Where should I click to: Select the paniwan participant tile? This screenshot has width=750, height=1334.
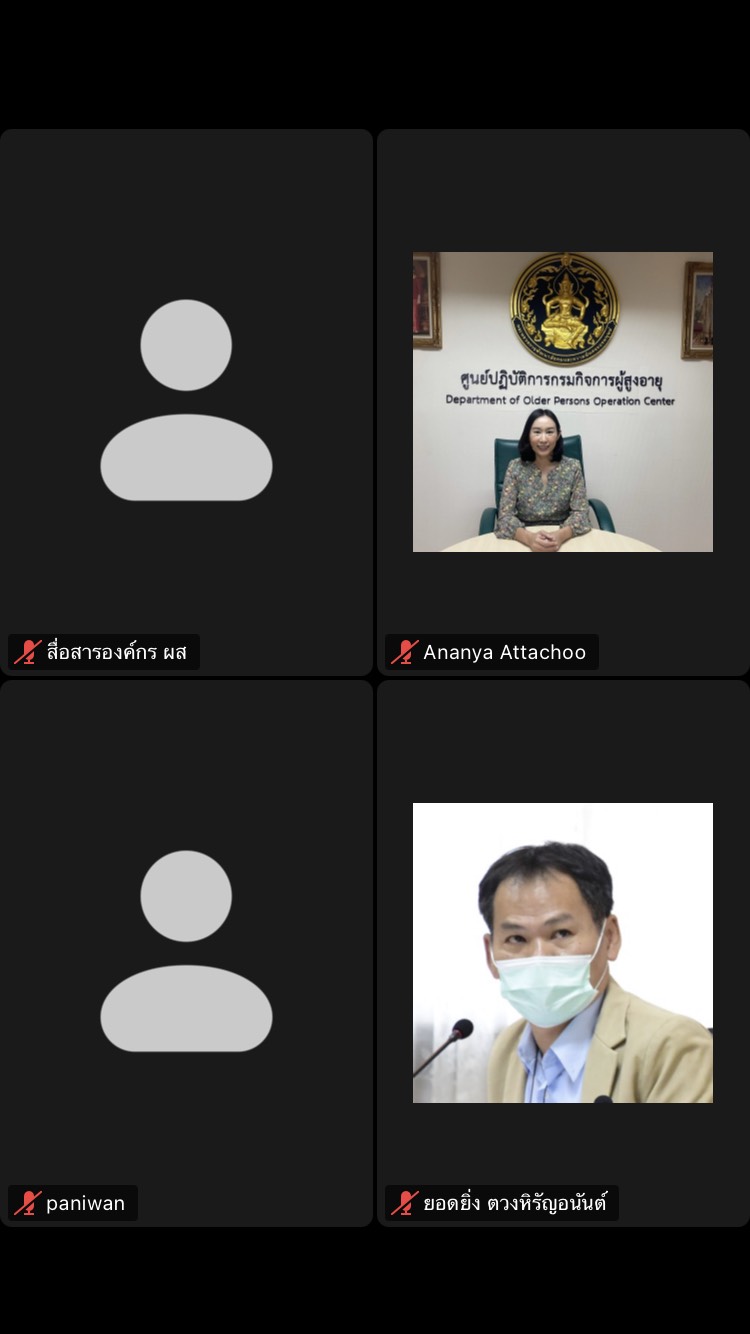[186, 953]
